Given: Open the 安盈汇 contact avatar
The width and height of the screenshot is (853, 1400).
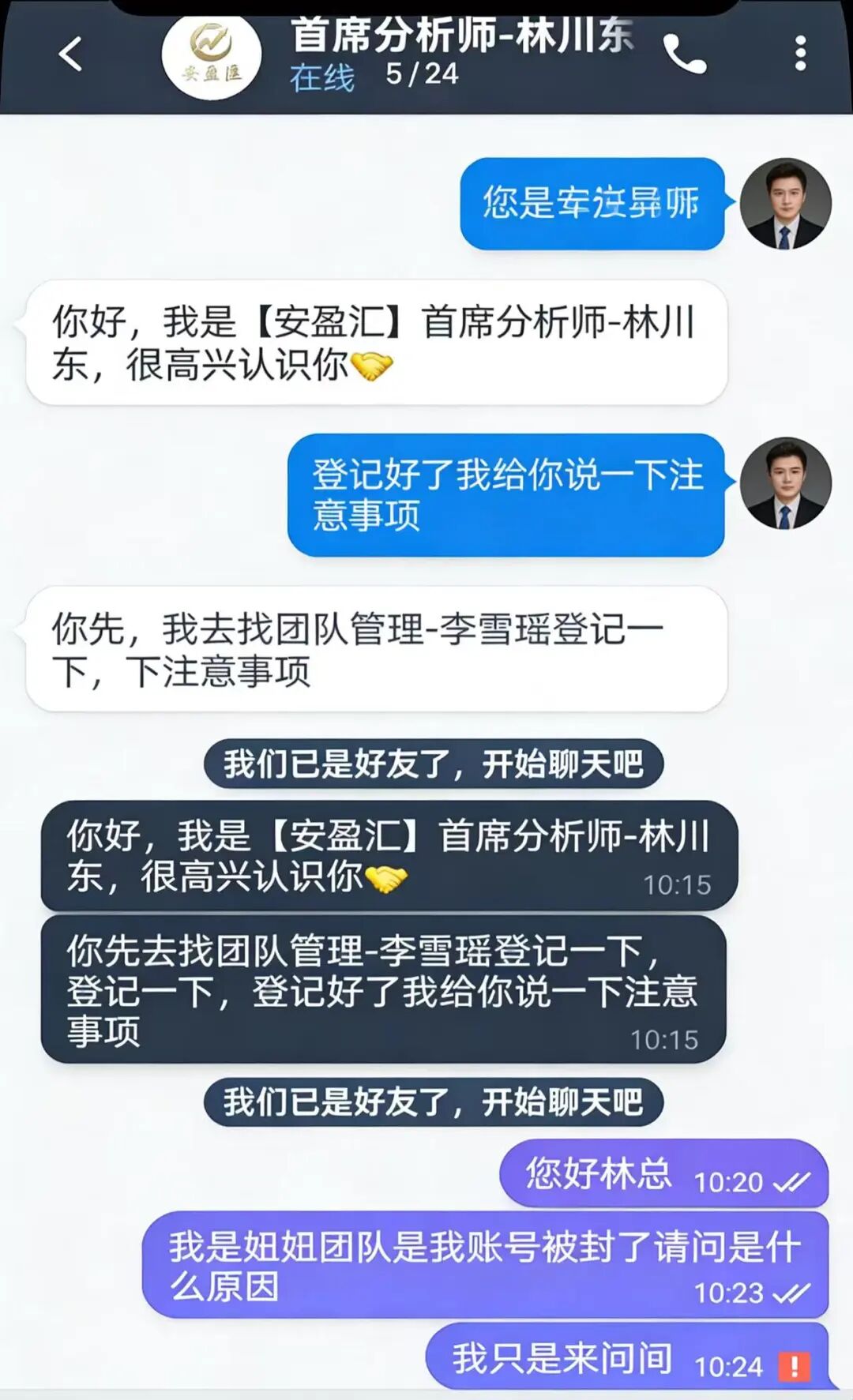Looking at the screenshot, I should coord(211,57).
